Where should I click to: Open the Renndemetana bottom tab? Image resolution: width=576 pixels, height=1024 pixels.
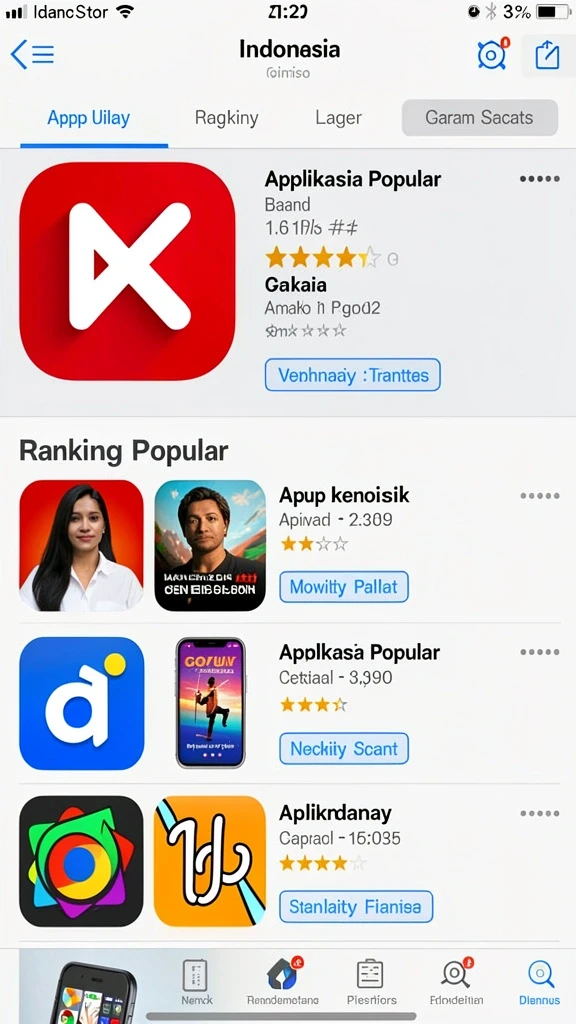(283, 982)
